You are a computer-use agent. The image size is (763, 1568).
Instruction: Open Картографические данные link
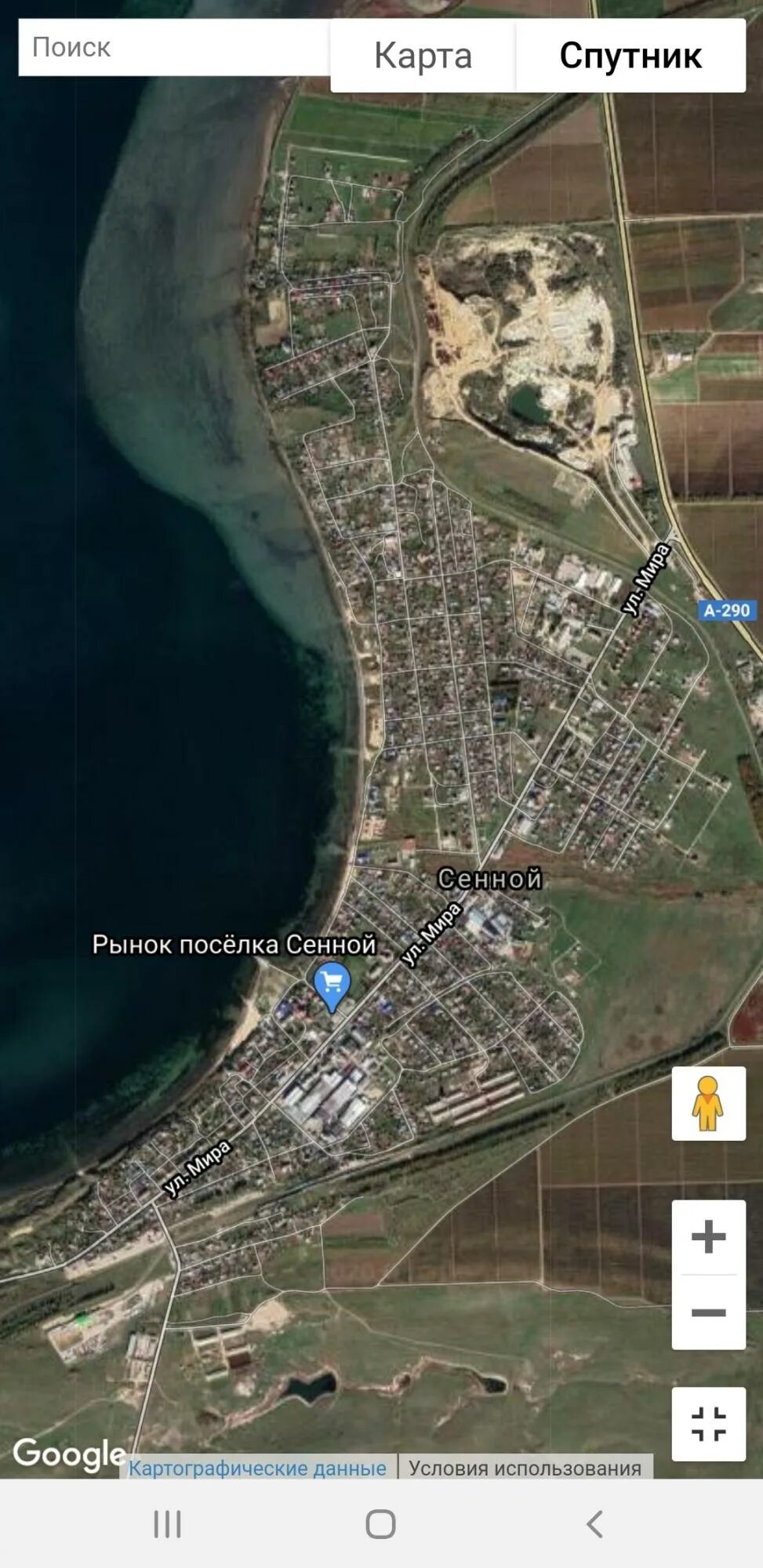(257, 1468)
